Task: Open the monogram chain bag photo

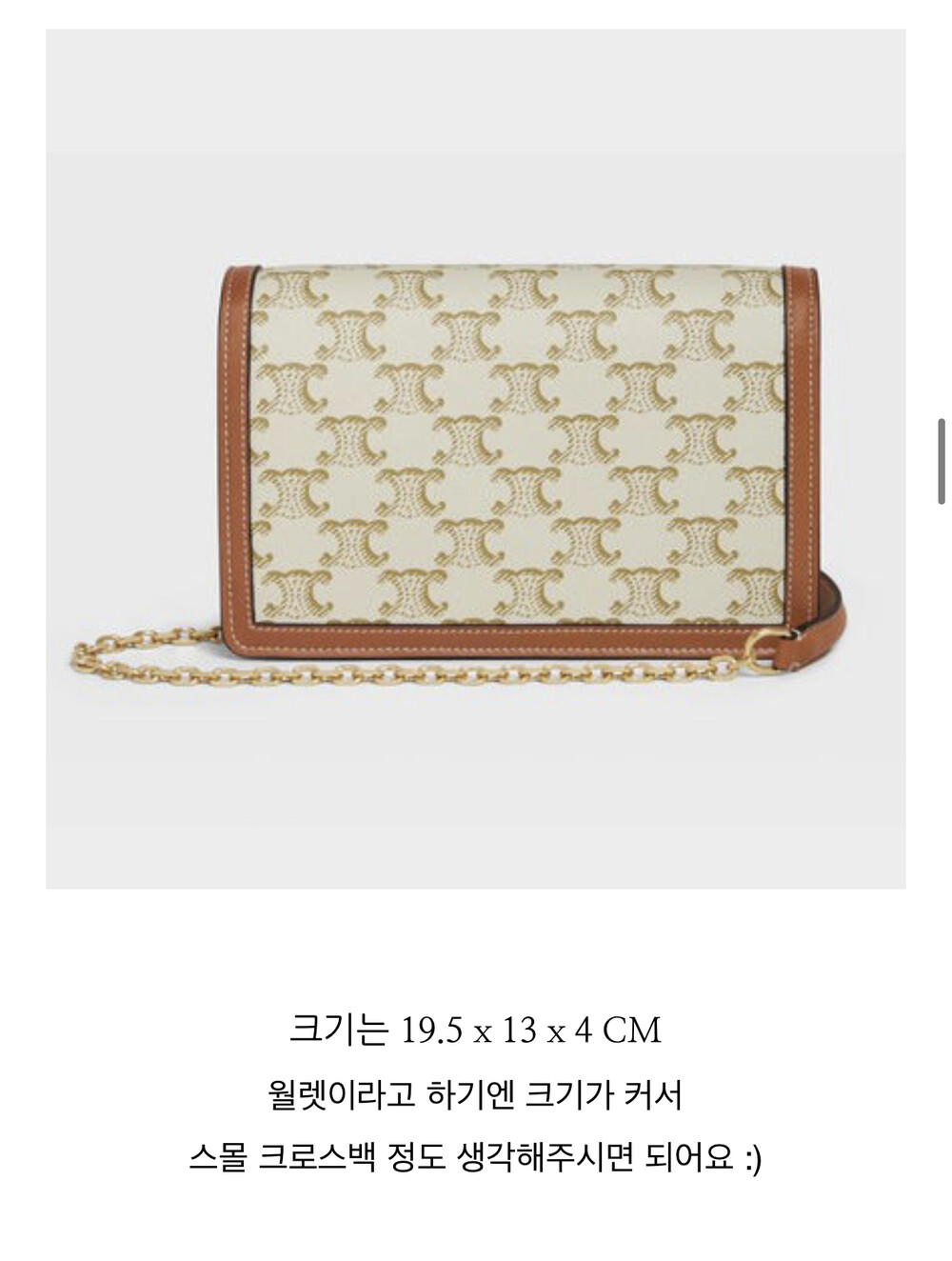Action: (476, 459)
